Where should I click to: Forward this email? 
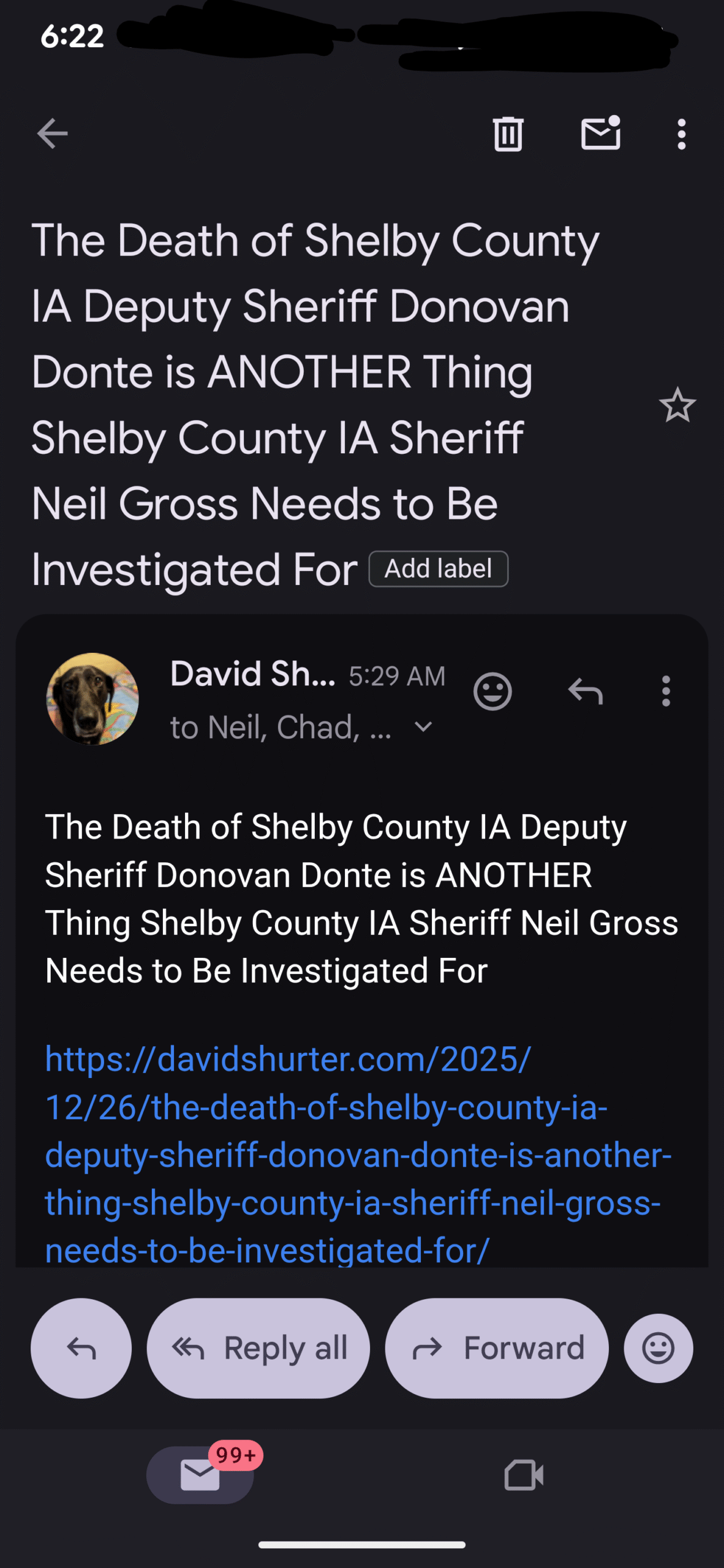pos(497,1348)
